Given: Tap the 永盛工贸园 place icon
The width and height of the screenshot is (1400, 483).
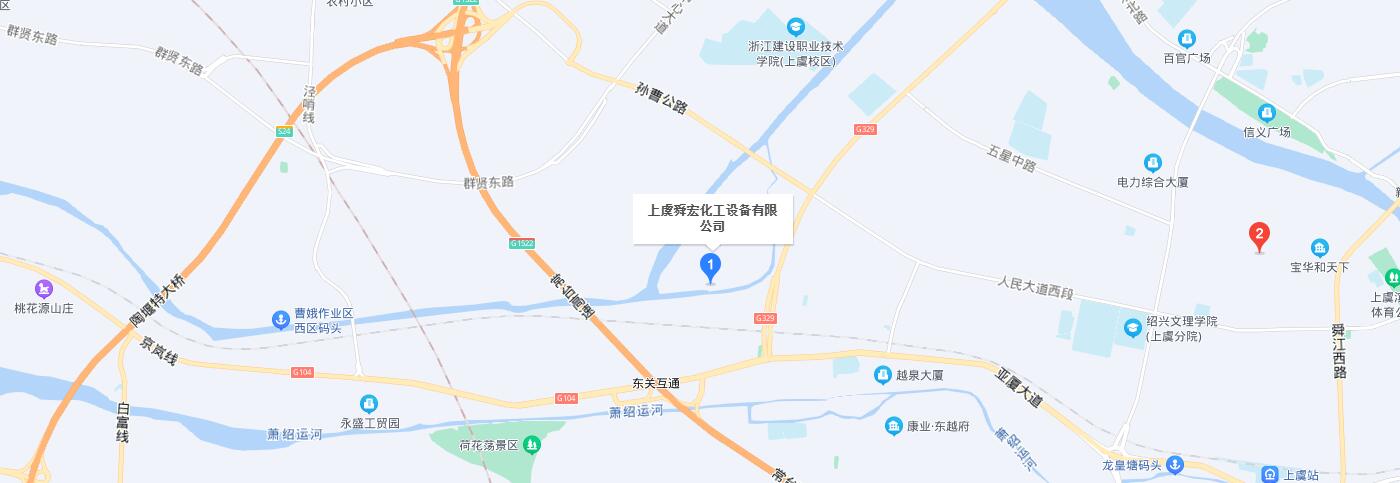Looking at the screenshot, I should 370,403.
